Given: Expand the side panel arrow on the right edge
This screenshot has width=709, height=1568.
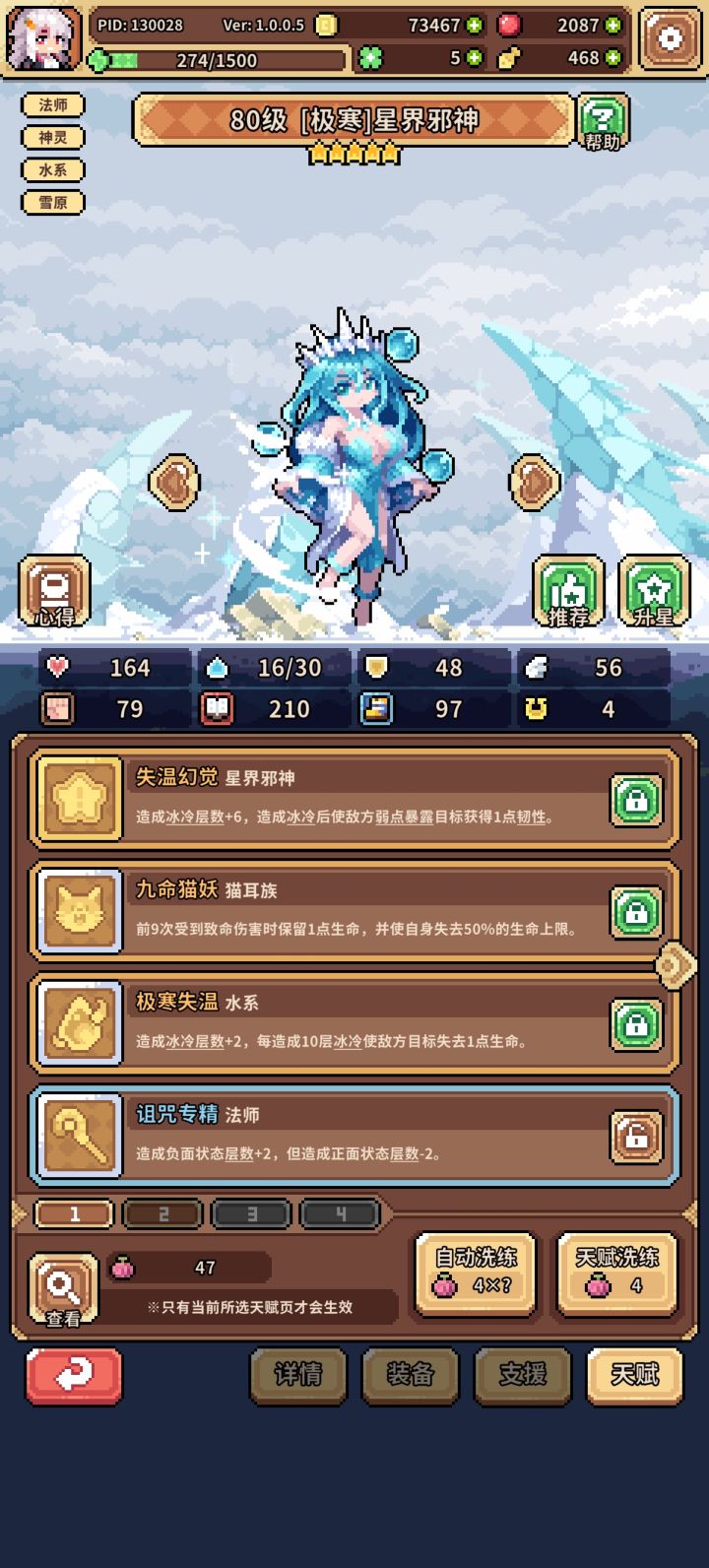Looking at the screenshot, I should pos(676,966).
